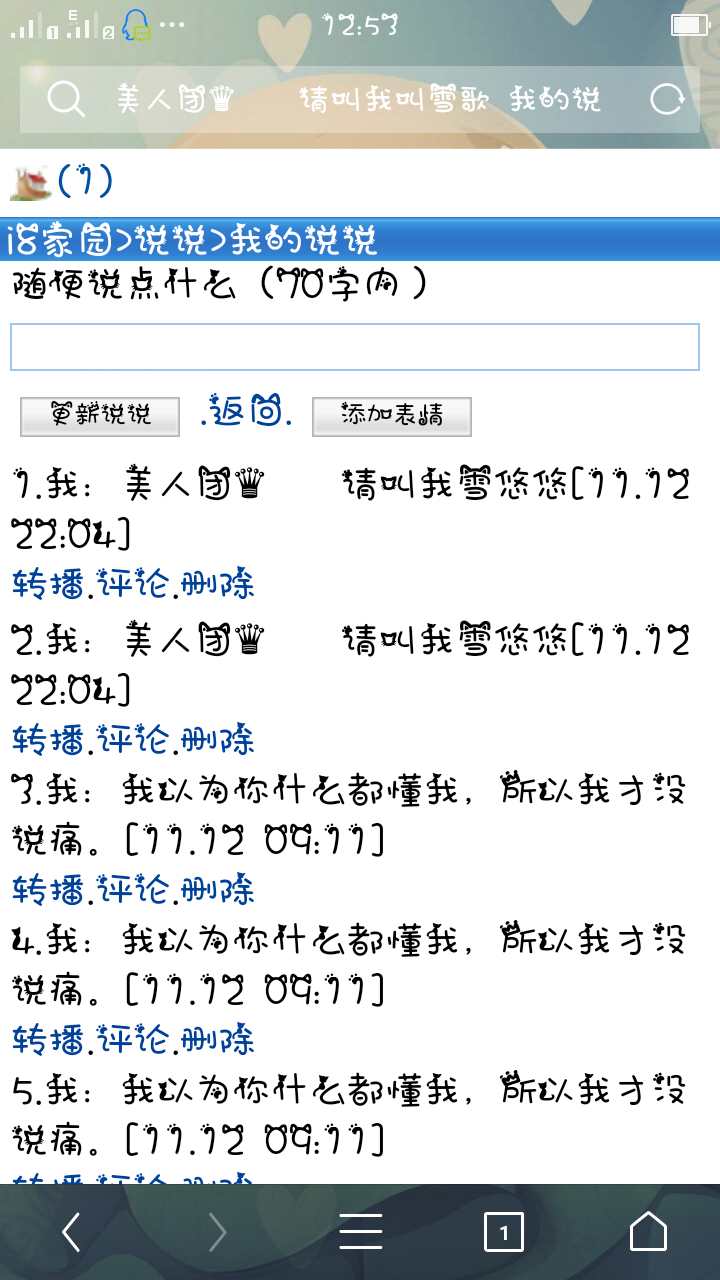This screenshot has height=1280, width=720.
Task: Go back in the browser
Action: coord(71,1233)
